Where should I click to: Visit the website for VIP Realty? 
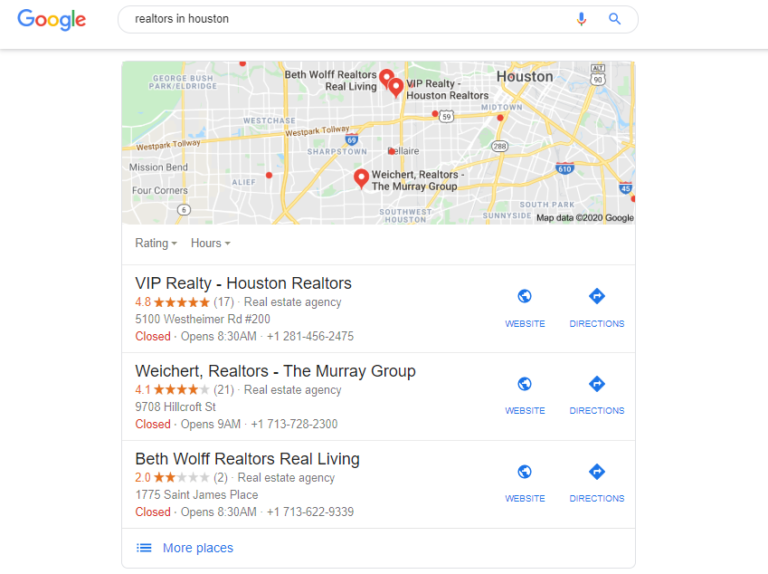(x=525, y=307)
